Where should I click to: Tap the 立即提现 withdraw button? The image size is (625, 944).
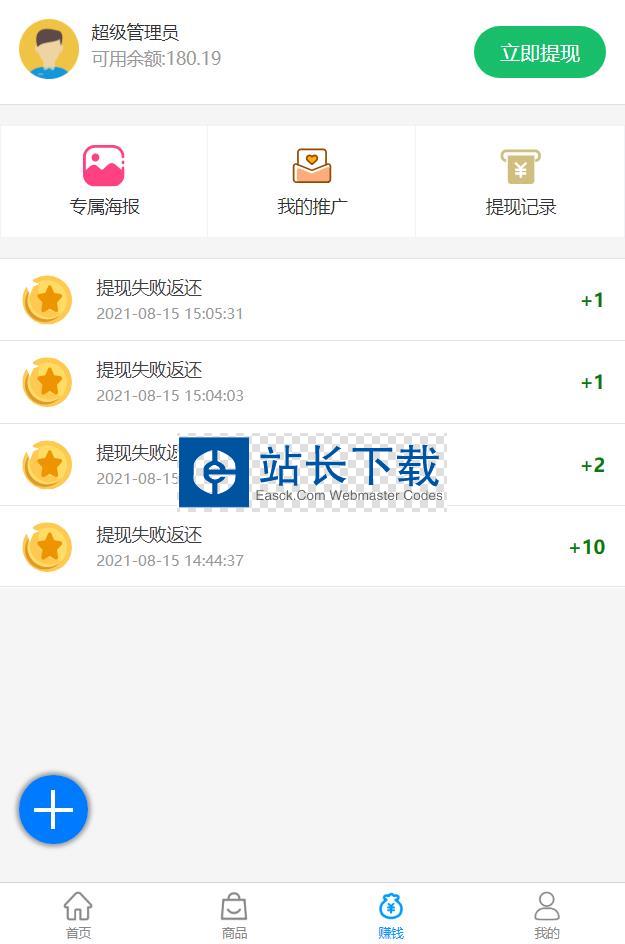(539, 52)
